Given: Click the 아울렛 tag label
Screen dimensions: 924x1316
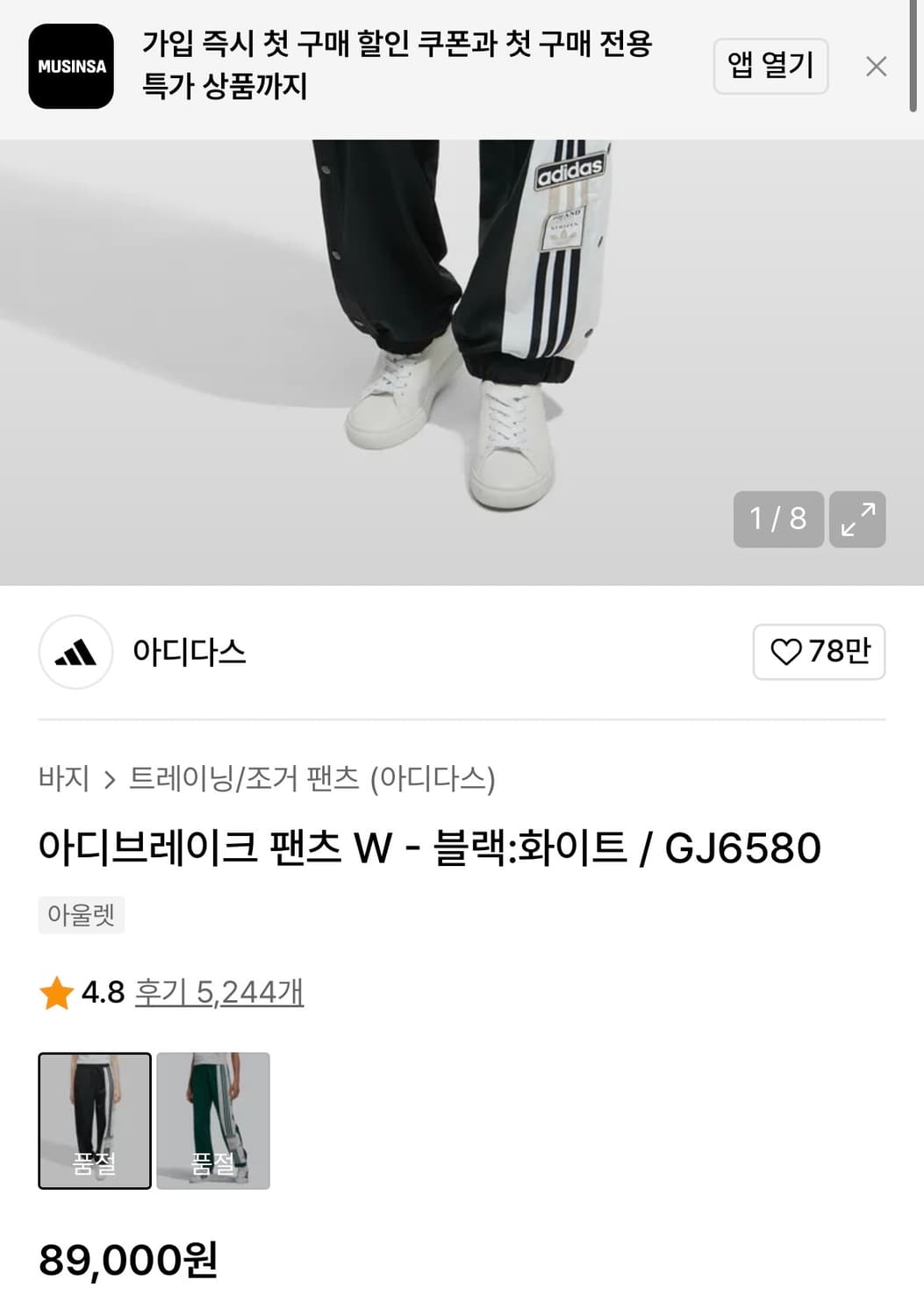Looking at the screenshot, I should 82,915.
